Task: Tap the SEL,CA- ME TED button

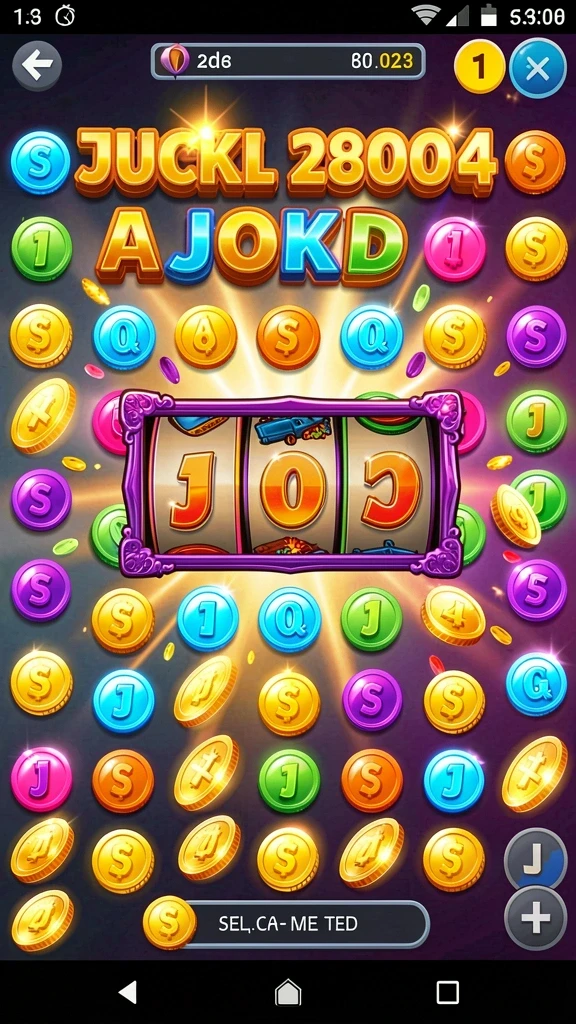Action: (x=287, y=923)
